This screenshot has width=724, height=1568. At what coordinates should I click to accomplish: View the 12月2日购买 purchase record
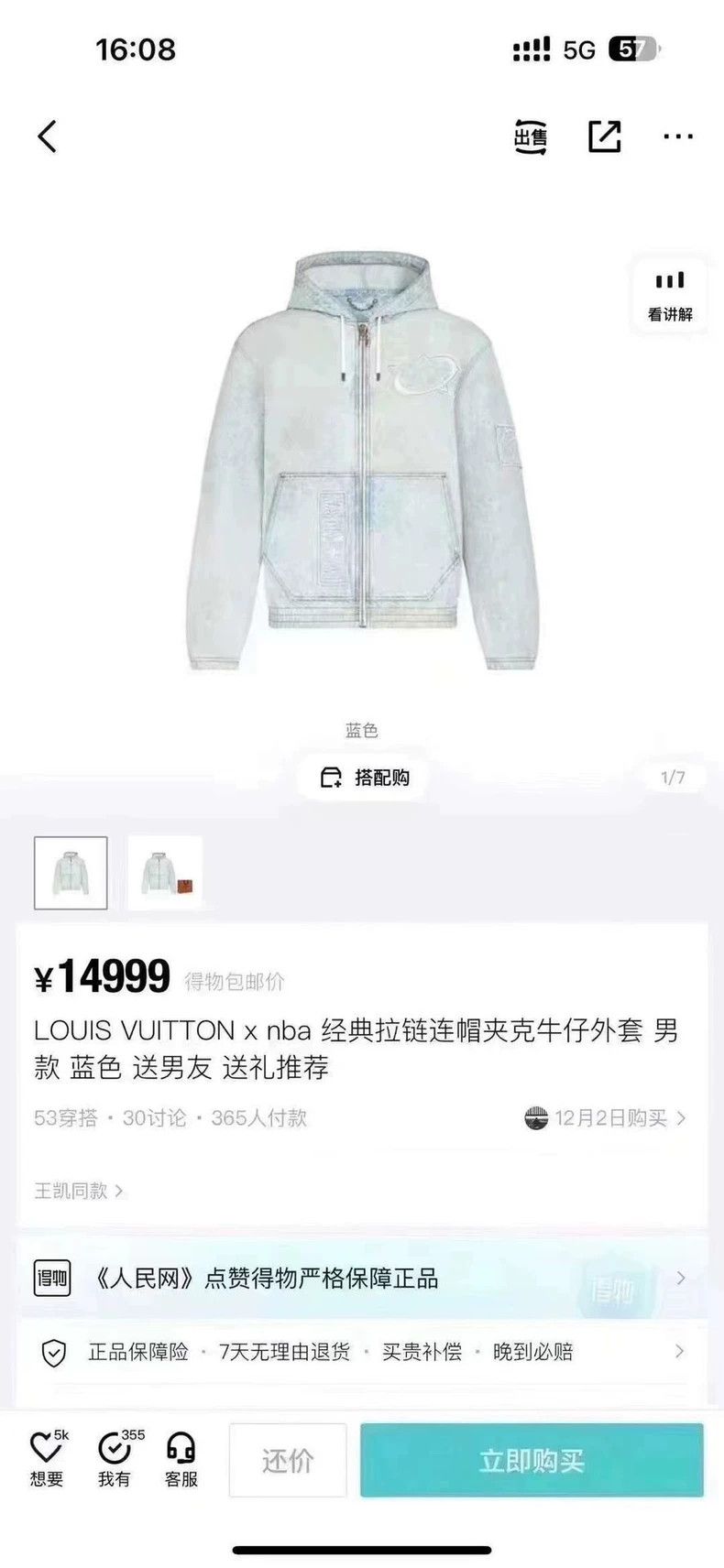point(606,1117)
